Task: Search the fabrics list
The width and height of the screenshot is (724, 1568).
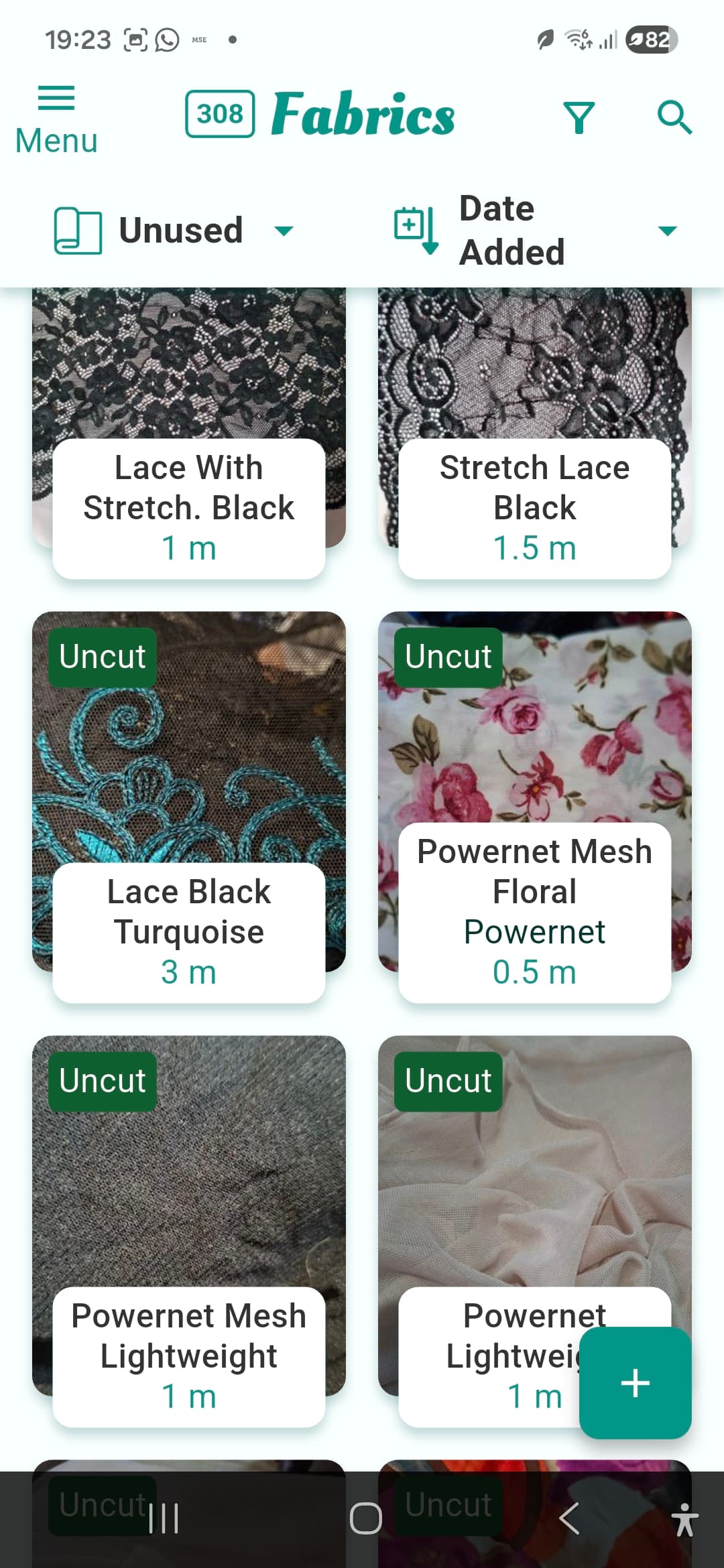Action: point(674,118)
